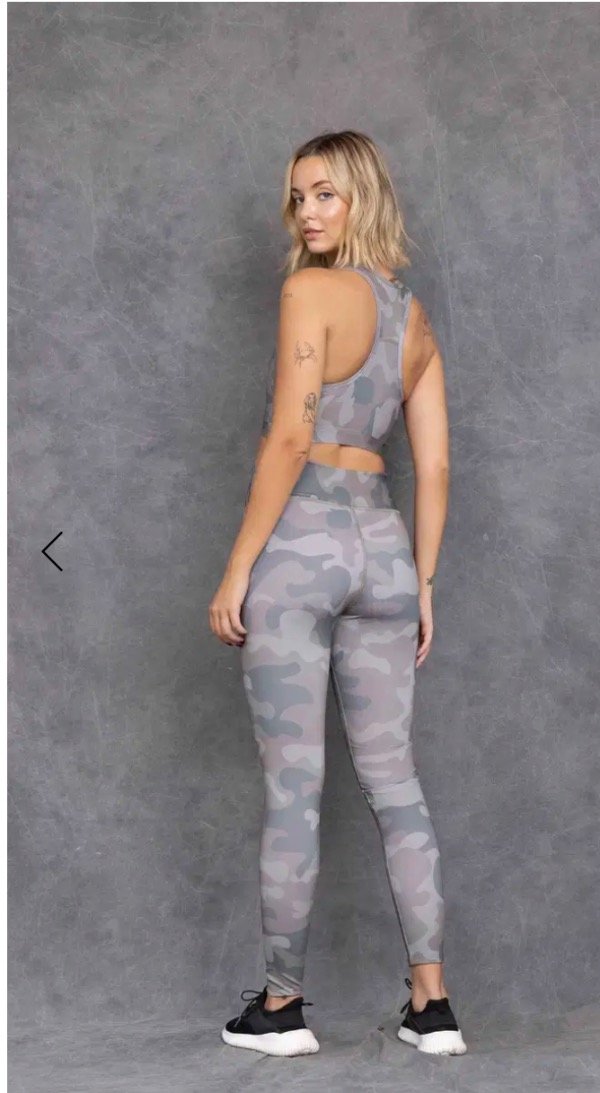Go to the previous product photo
600x1093 pixels.
click(52, 551)
